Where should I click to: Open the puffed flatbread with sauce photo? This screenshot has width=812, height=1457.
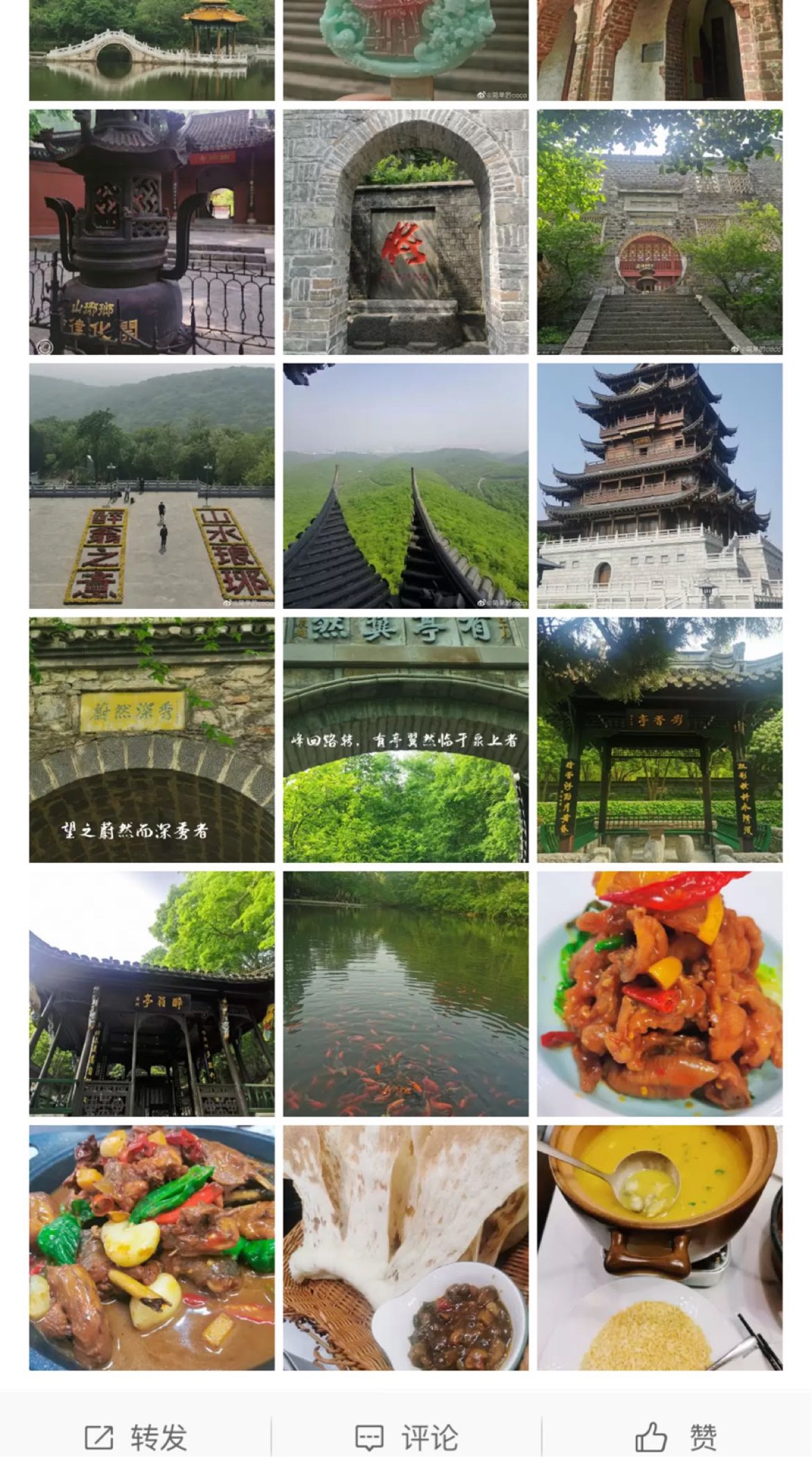click(406, 1248)
